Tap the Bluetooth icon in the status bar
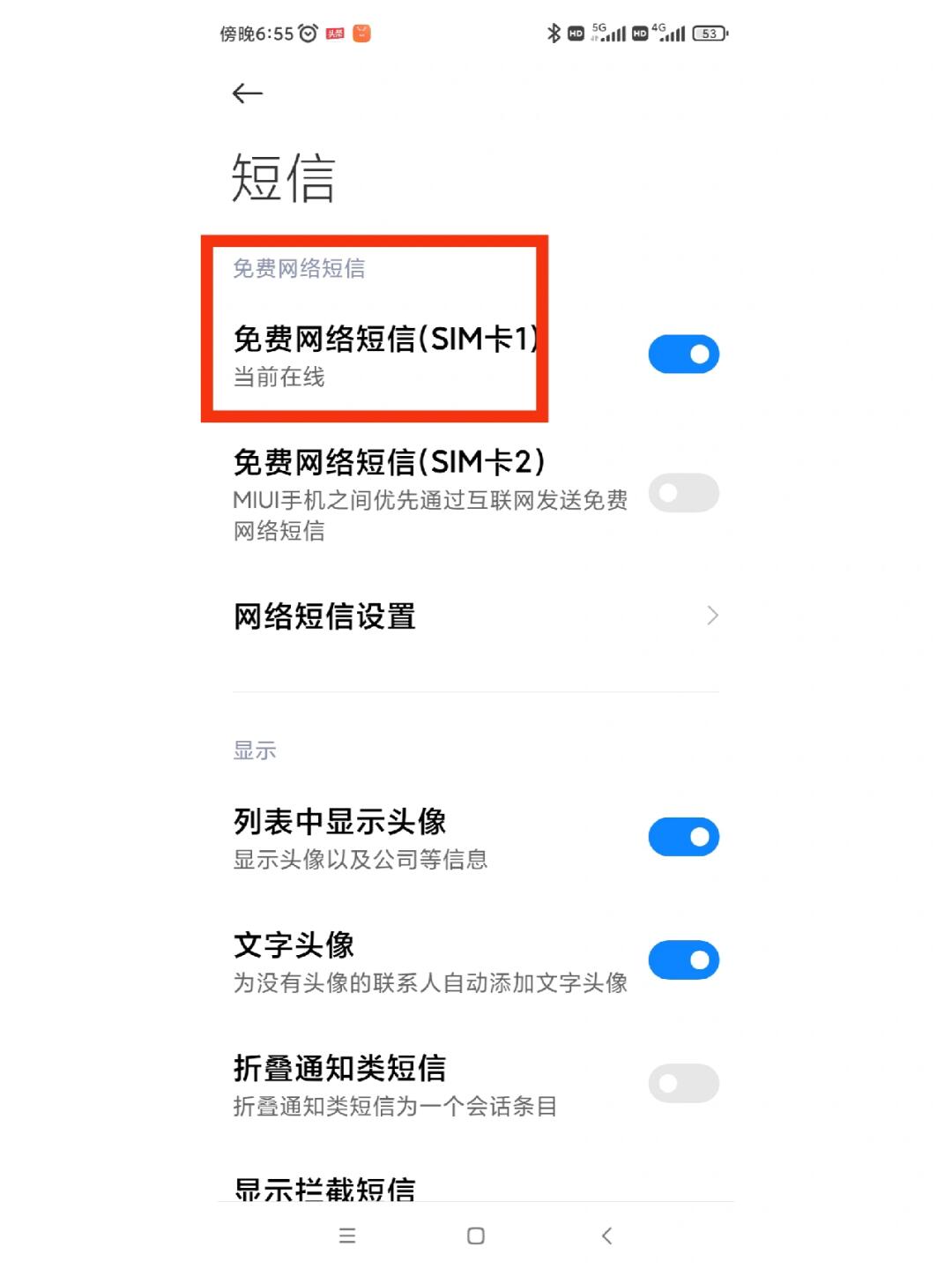Screen dimensions: 952x1269 coord(555,32)
